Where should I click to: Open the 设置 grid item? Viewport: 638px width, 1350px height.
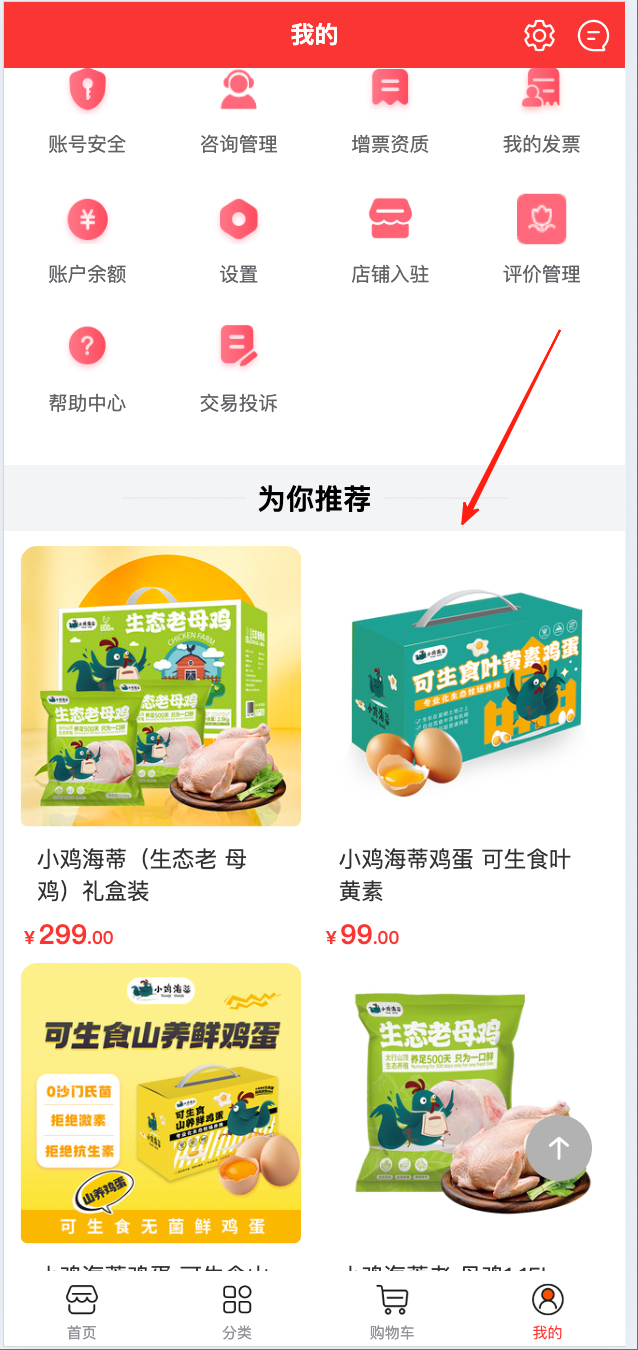pos(238,238)
